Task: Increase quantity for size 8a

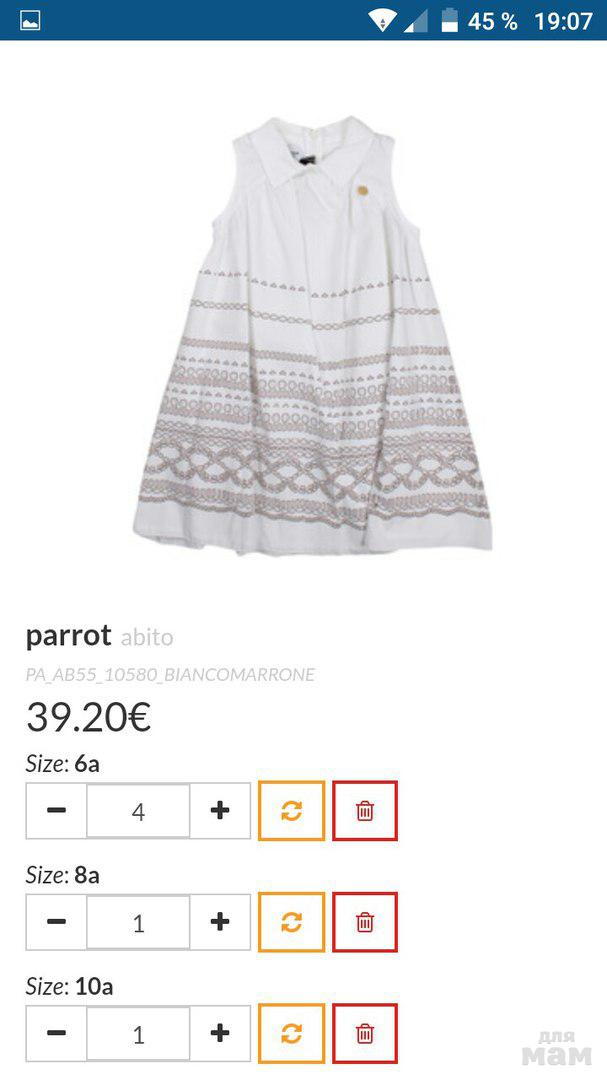Action: click(x=220, y=923)
